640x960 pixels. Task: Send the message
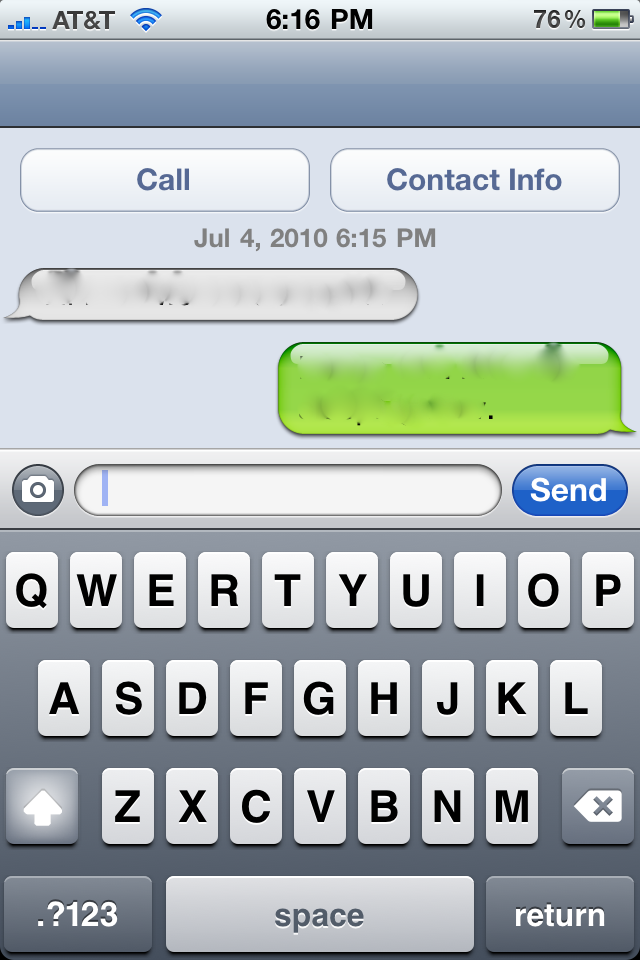[568, 490]
